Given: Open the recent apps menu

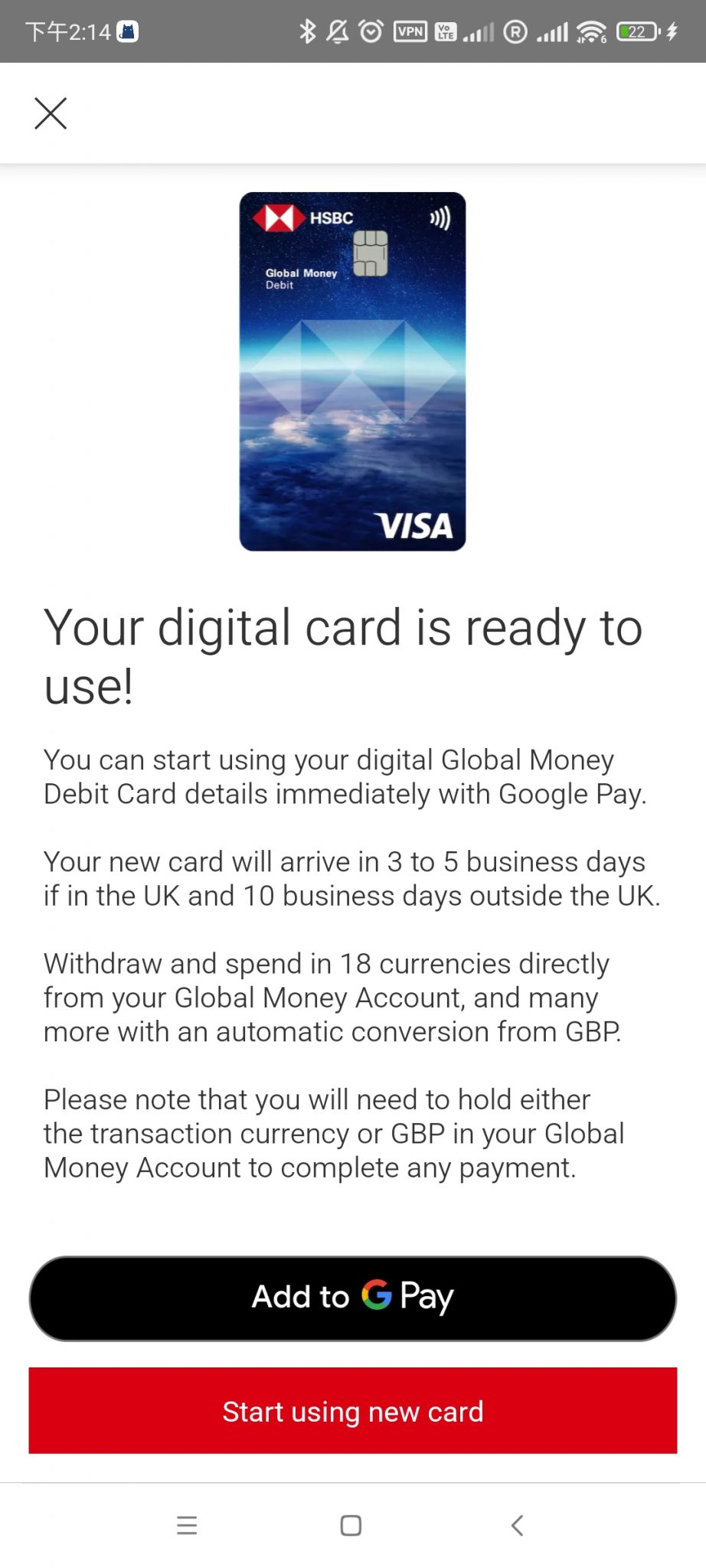Looking at the screenshot, I should tap(187, 1525).
